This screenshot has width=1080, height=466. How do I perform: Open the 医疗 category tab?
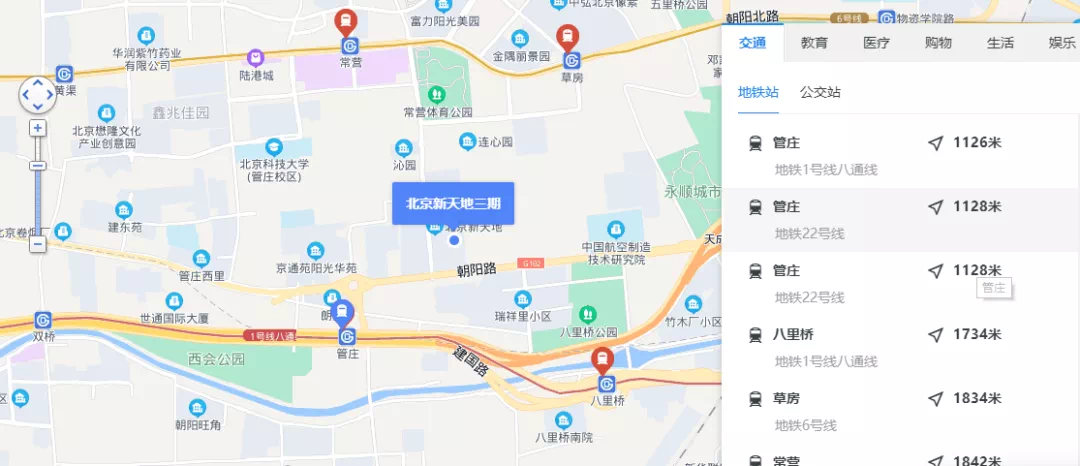[x=876, y=43]
